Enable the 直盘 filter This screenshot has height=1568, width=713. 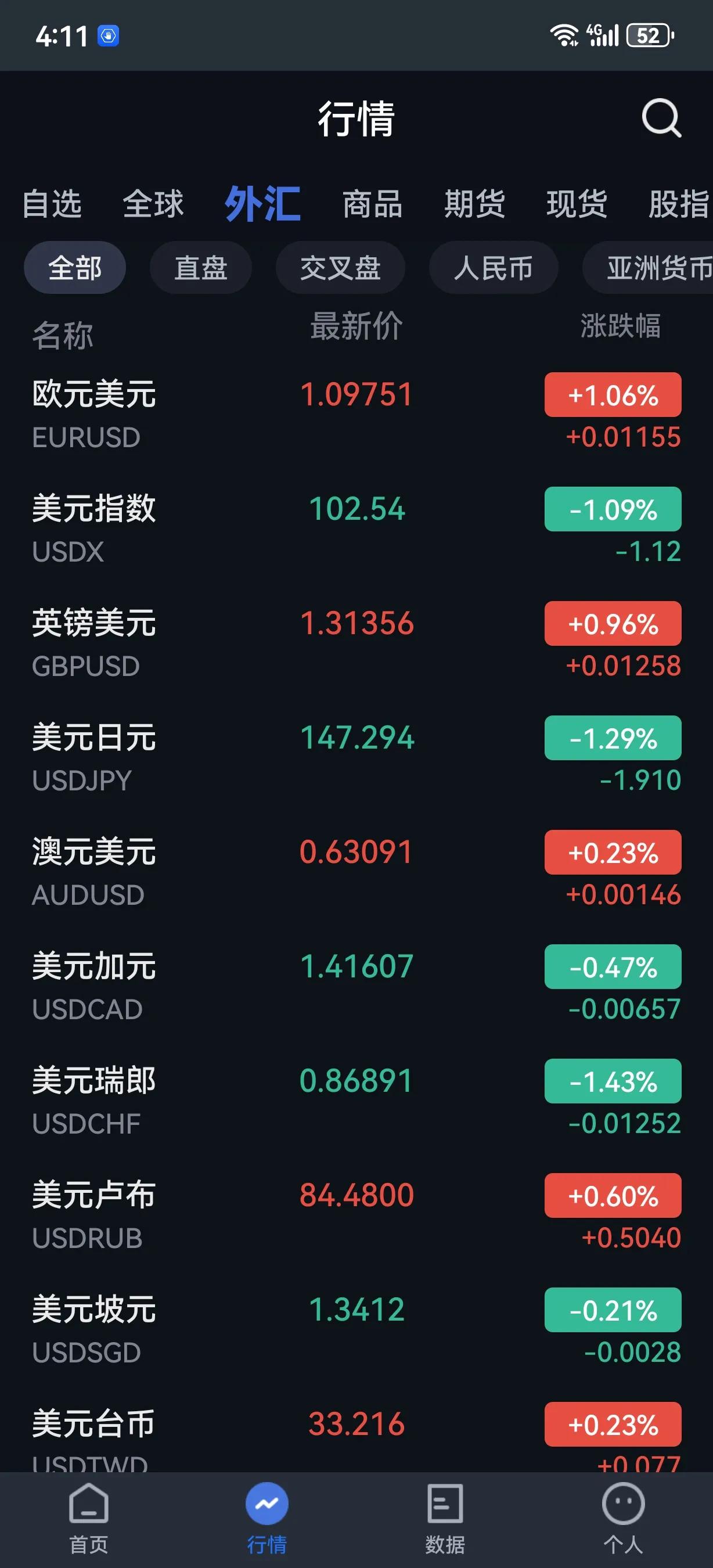[x=201, y=268]
